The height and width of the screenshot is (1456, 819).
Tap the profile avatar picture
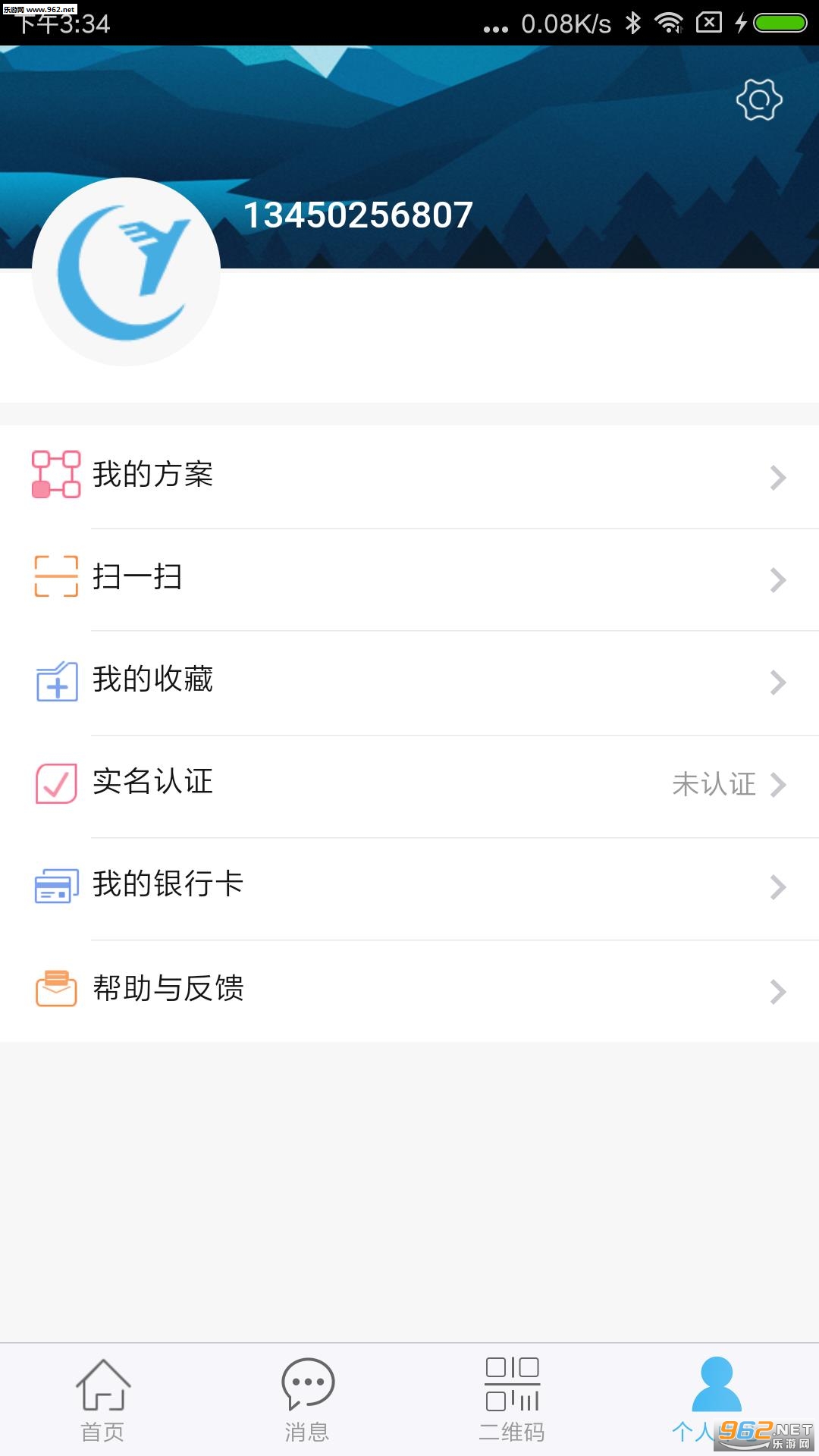point(126,271)
